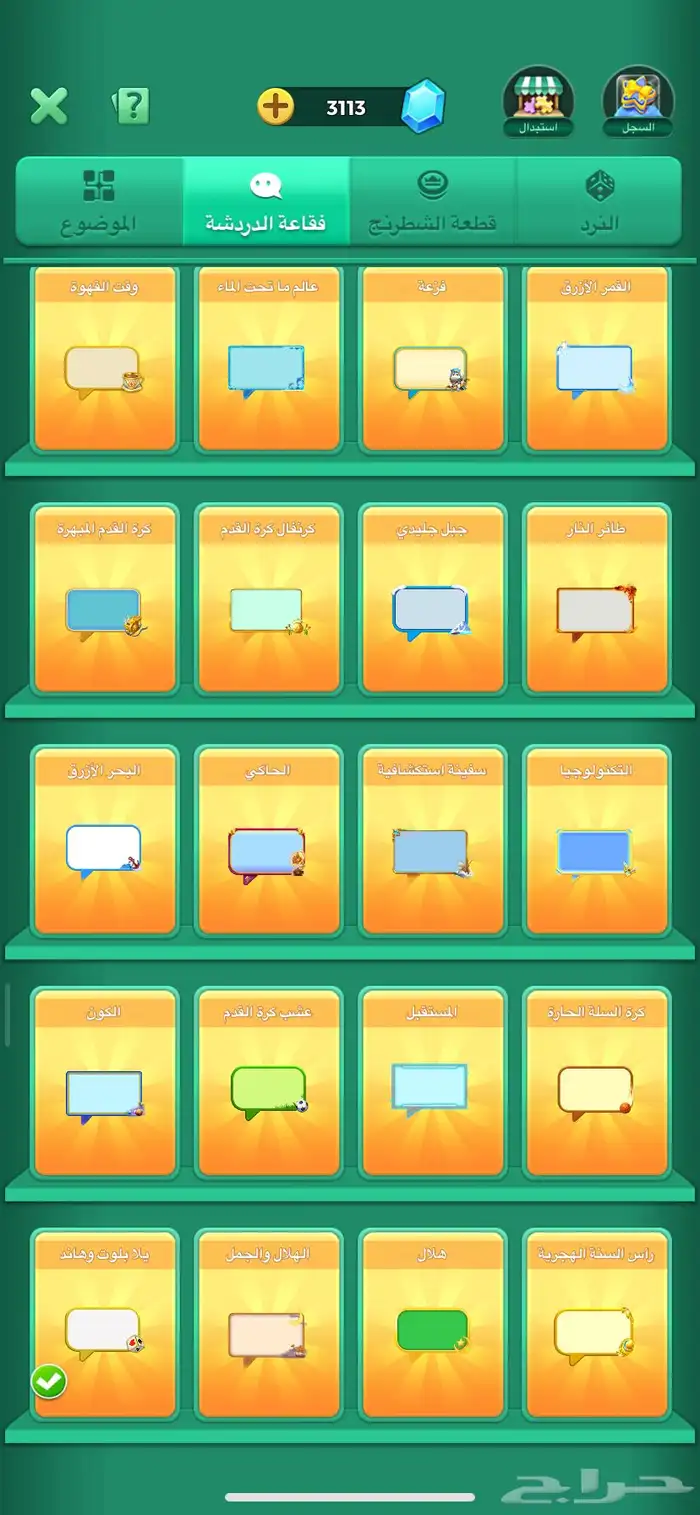The image size is (700, 1515).
Task: Open the التكنولوجيا chat bubble card
Action: click(x=597, y=841)
